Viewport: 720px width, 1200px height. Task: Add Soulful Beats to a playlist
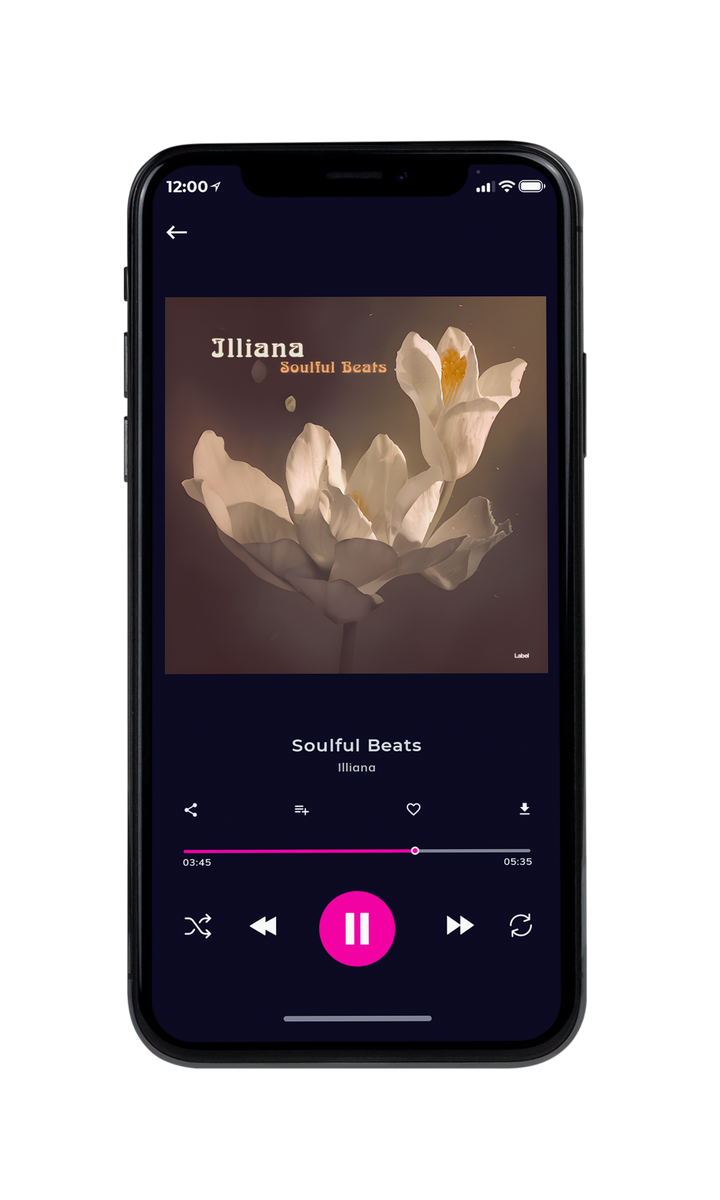tap(301, 810)
